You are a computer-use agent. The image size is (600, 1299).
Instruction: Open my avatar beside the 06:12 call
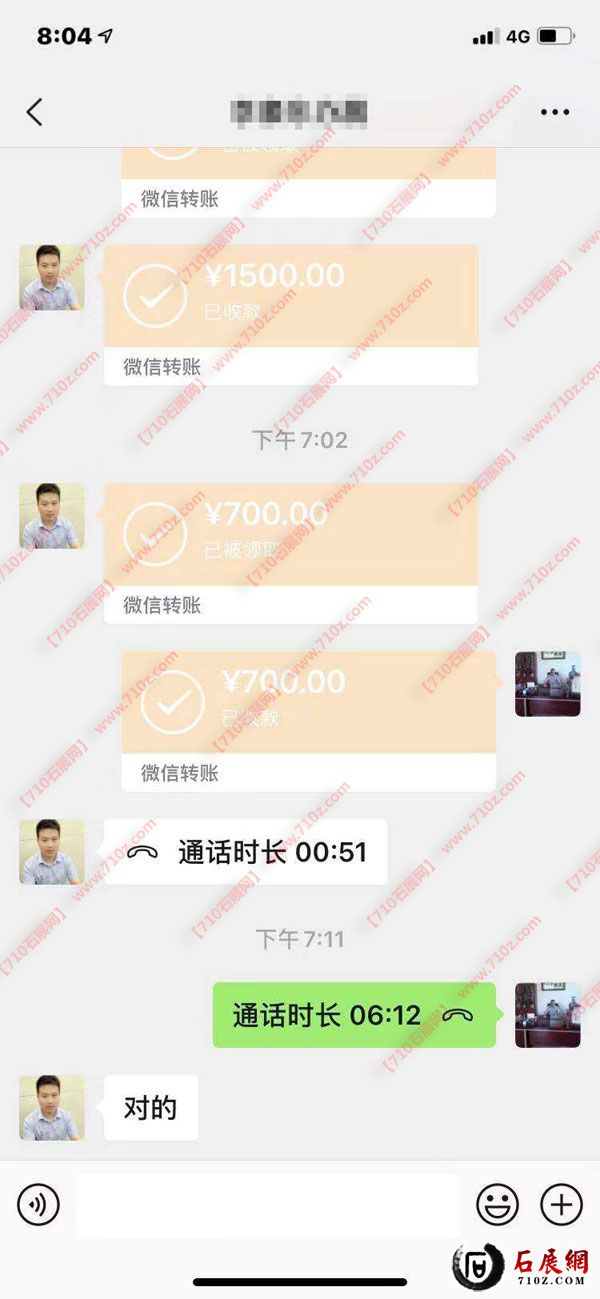click(x=547, y=1015)
